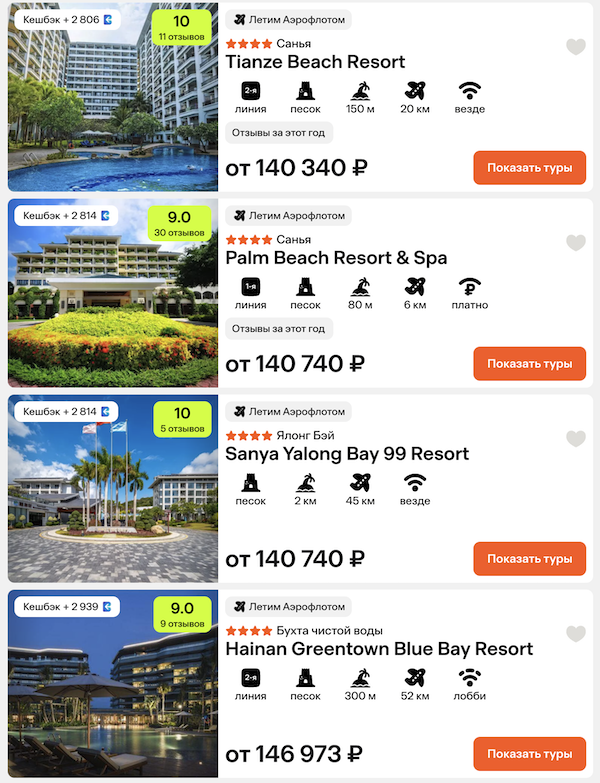600x783 pixels.
Task: Favorite Palm Beach Resort & Spa
Action: click(575, 243)
